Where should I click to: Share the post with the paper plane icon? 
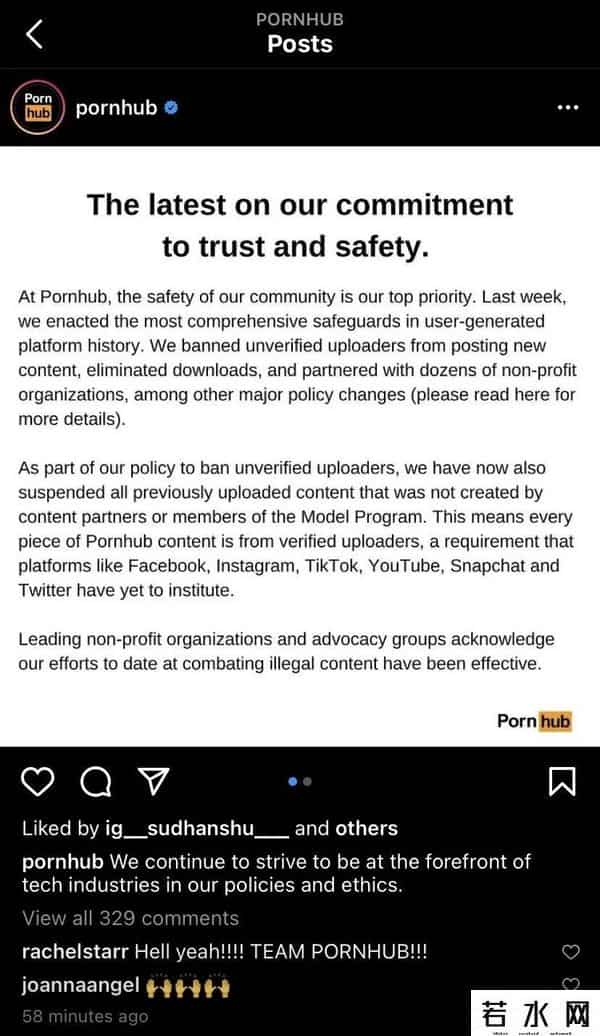pyautogui.click(x=153, y=781)
